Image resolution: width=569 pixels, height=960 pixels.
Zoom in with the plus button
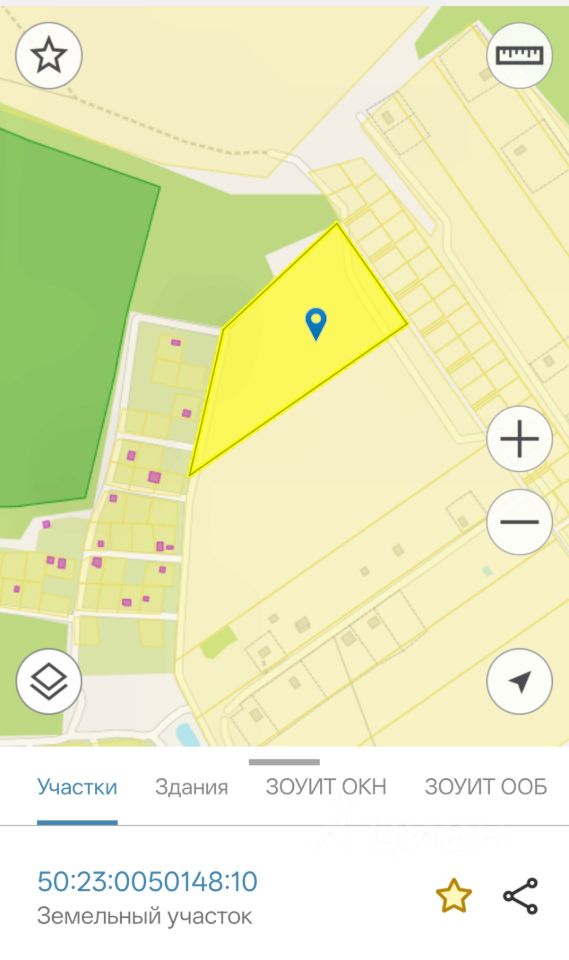[519, 439]
